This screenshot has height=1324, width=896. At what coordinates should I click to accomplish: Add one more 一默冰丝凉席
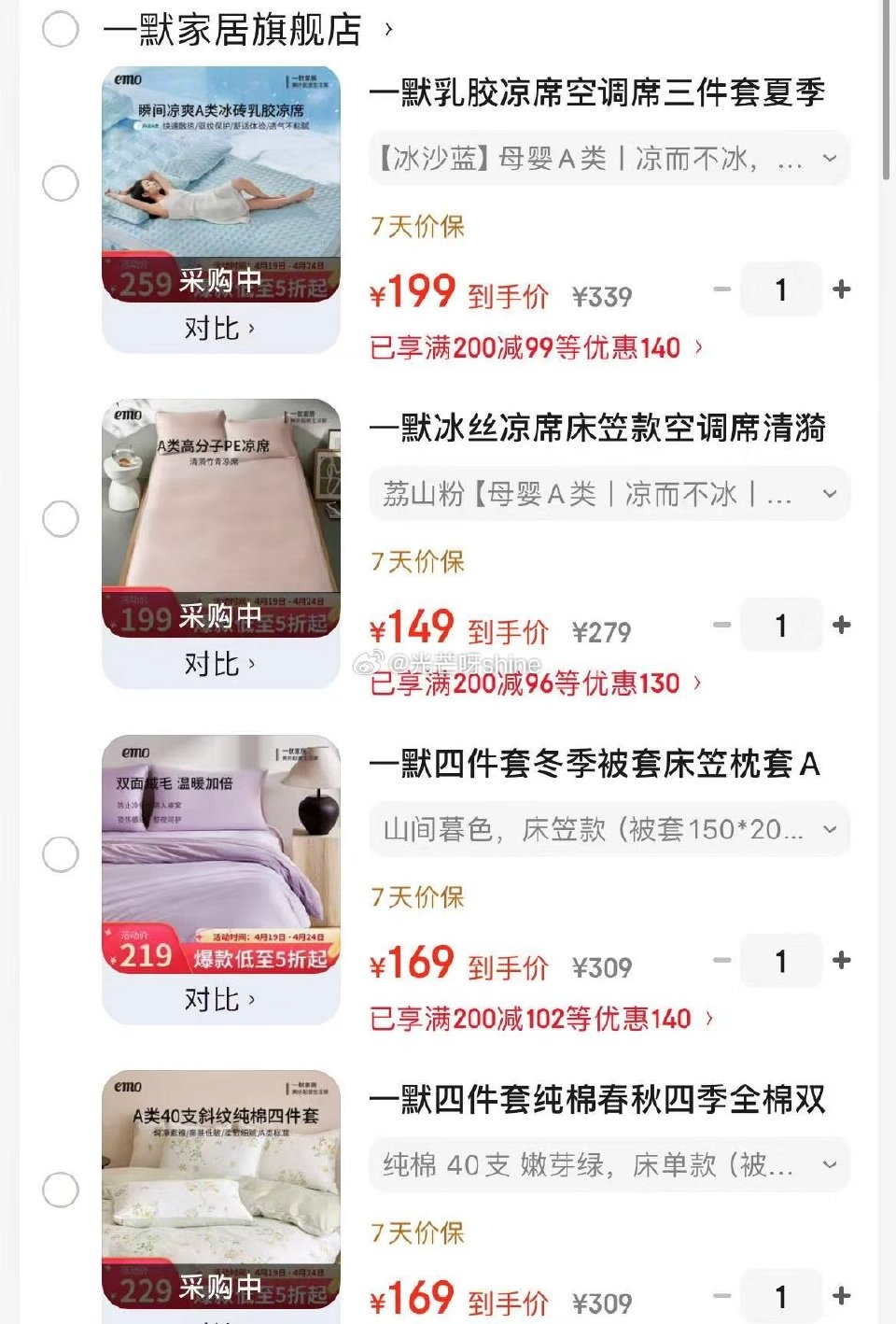[x=841, y=625]
